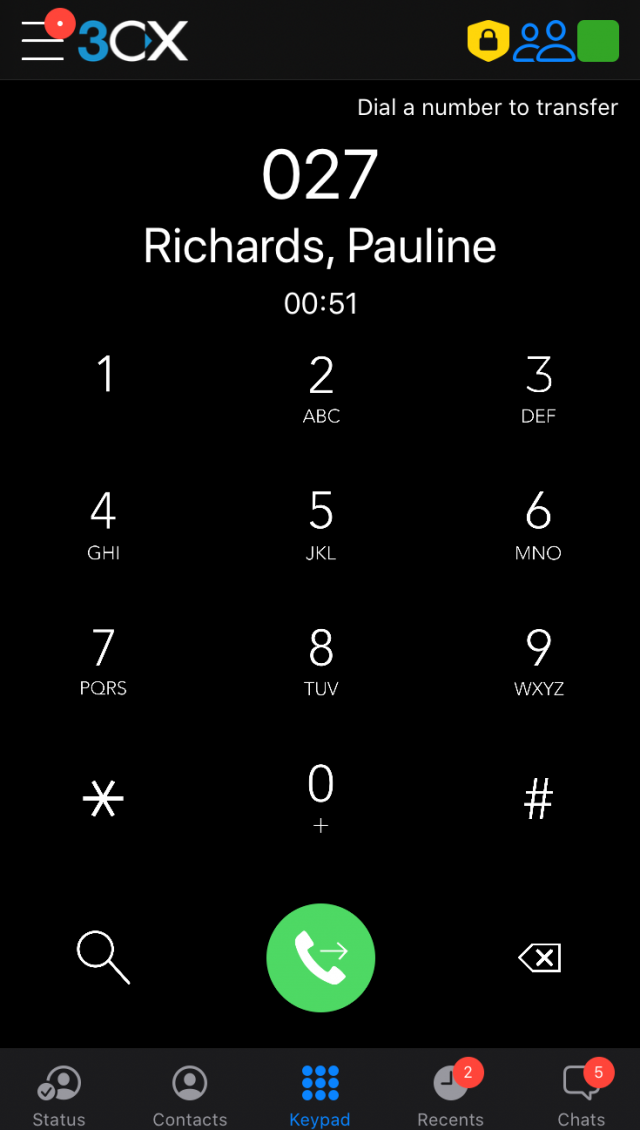Dial digit 5 JKL

coord(321,523)
